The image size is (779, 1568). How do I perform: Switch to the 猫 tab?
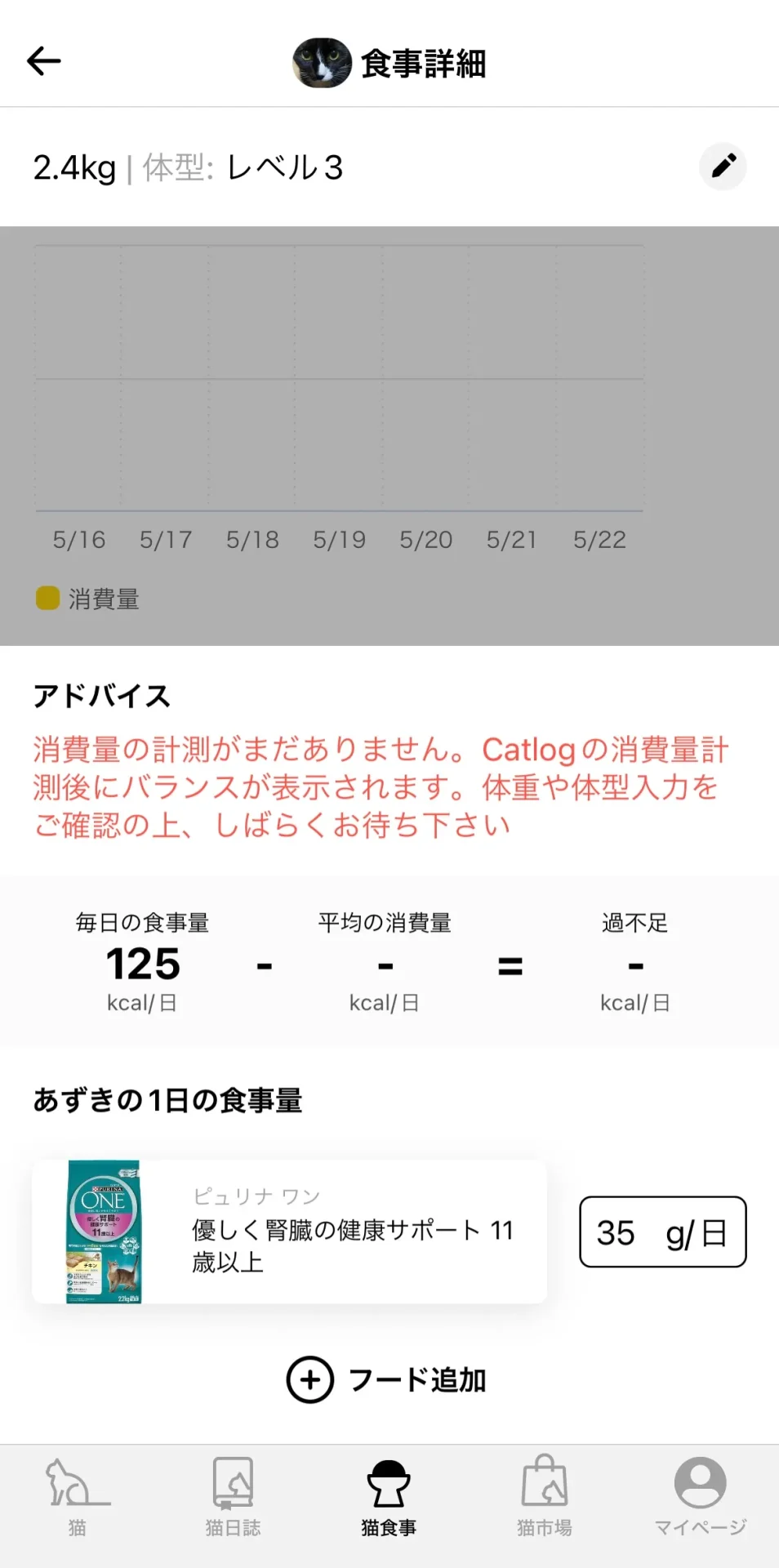(78, 1496)
